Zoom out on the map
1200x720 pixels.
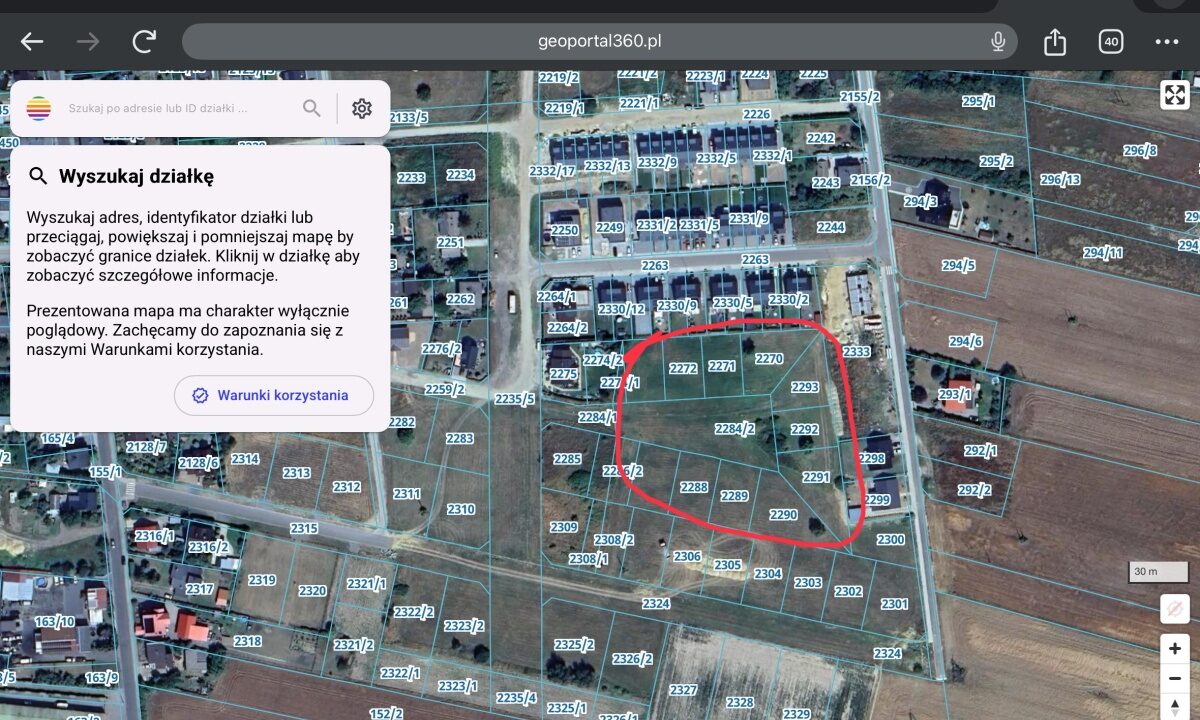tap(1174, 678)
